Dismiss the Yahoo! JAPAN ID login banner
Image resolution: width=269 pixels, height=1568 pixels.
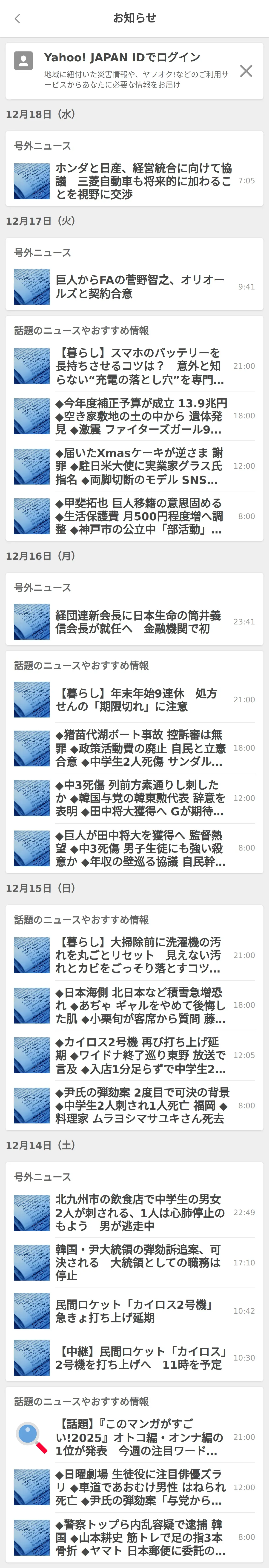[x=246, y=71]
